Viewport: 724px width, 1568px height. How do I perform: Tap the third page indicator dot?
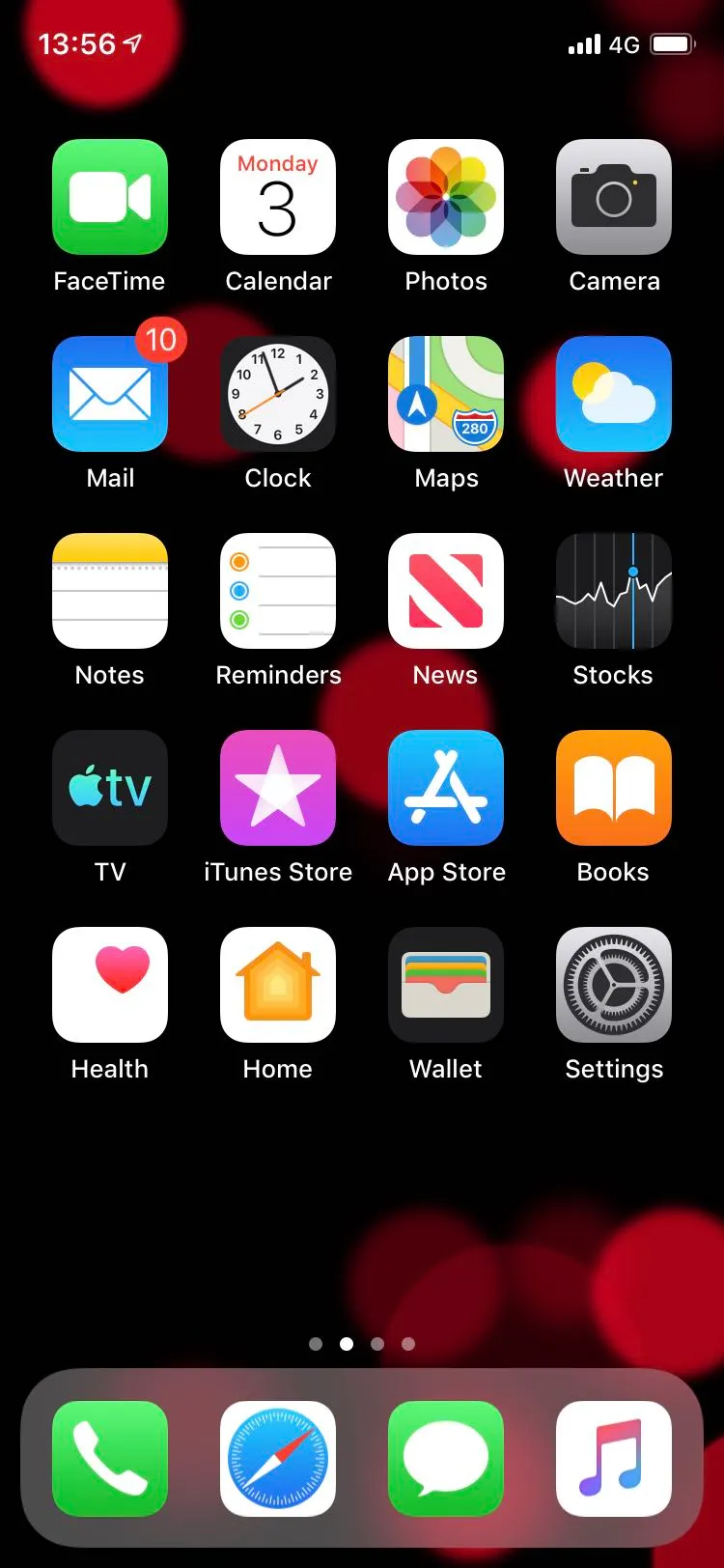377,1343
